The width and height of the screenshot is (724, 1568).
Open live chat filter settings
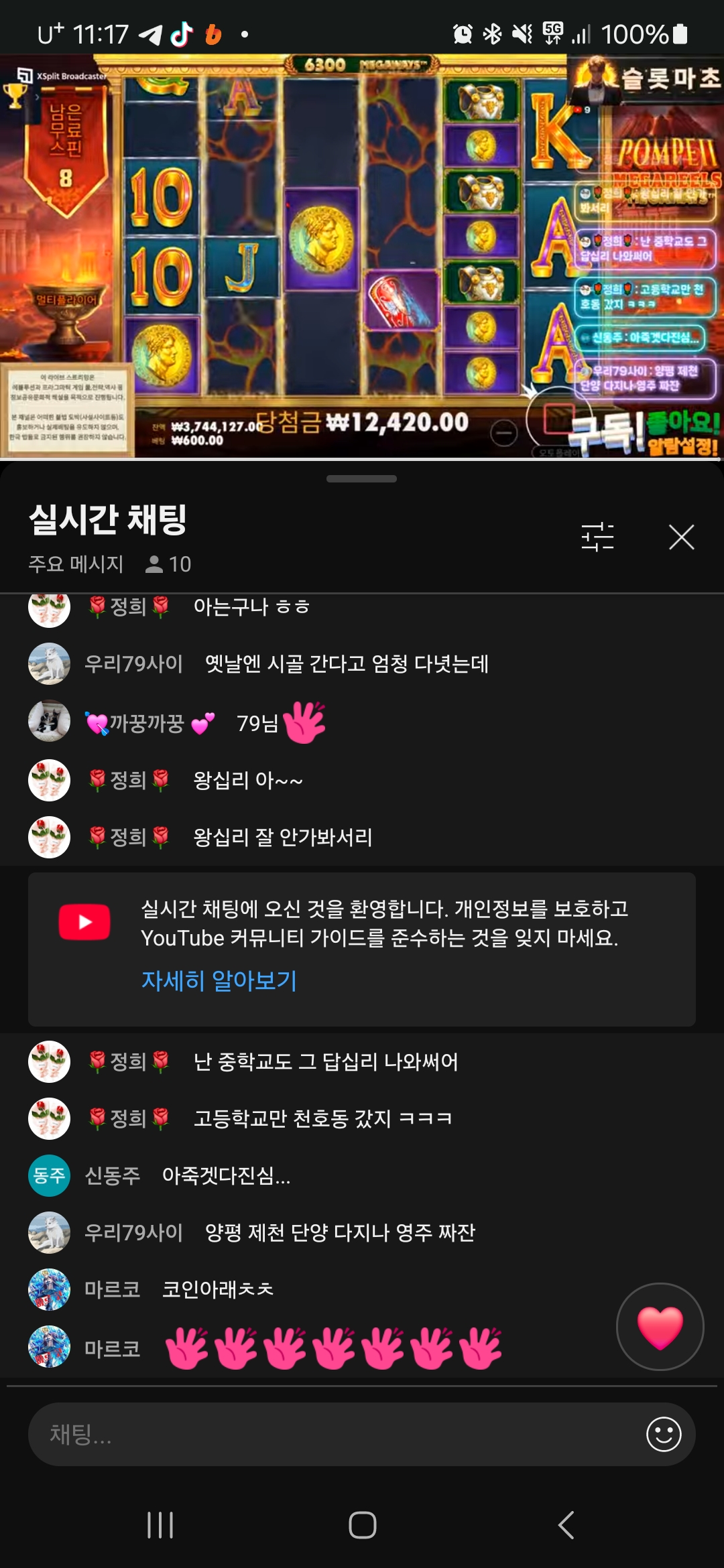click(x=597, y=537)
